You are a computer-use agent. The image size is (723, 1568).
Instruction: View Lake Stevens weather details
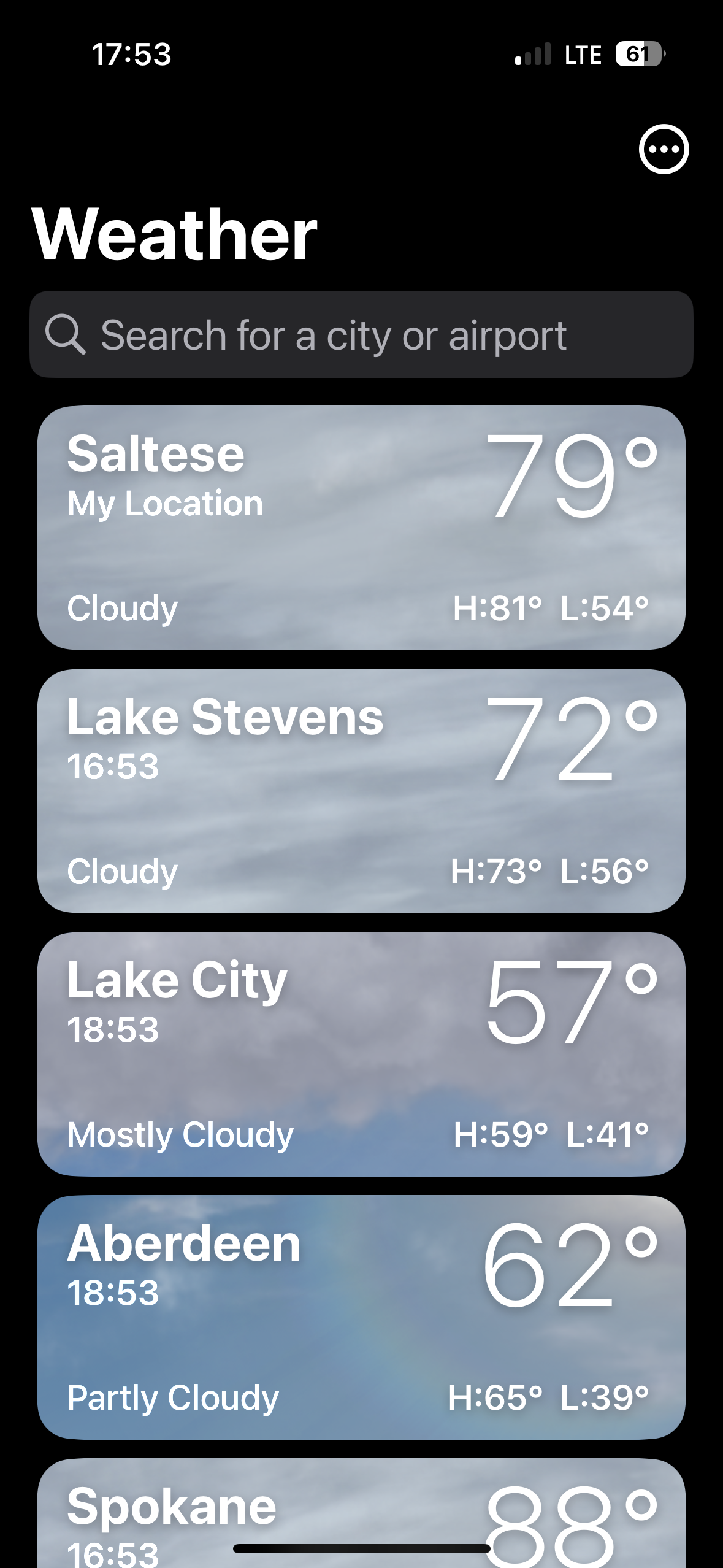point(361,791)
